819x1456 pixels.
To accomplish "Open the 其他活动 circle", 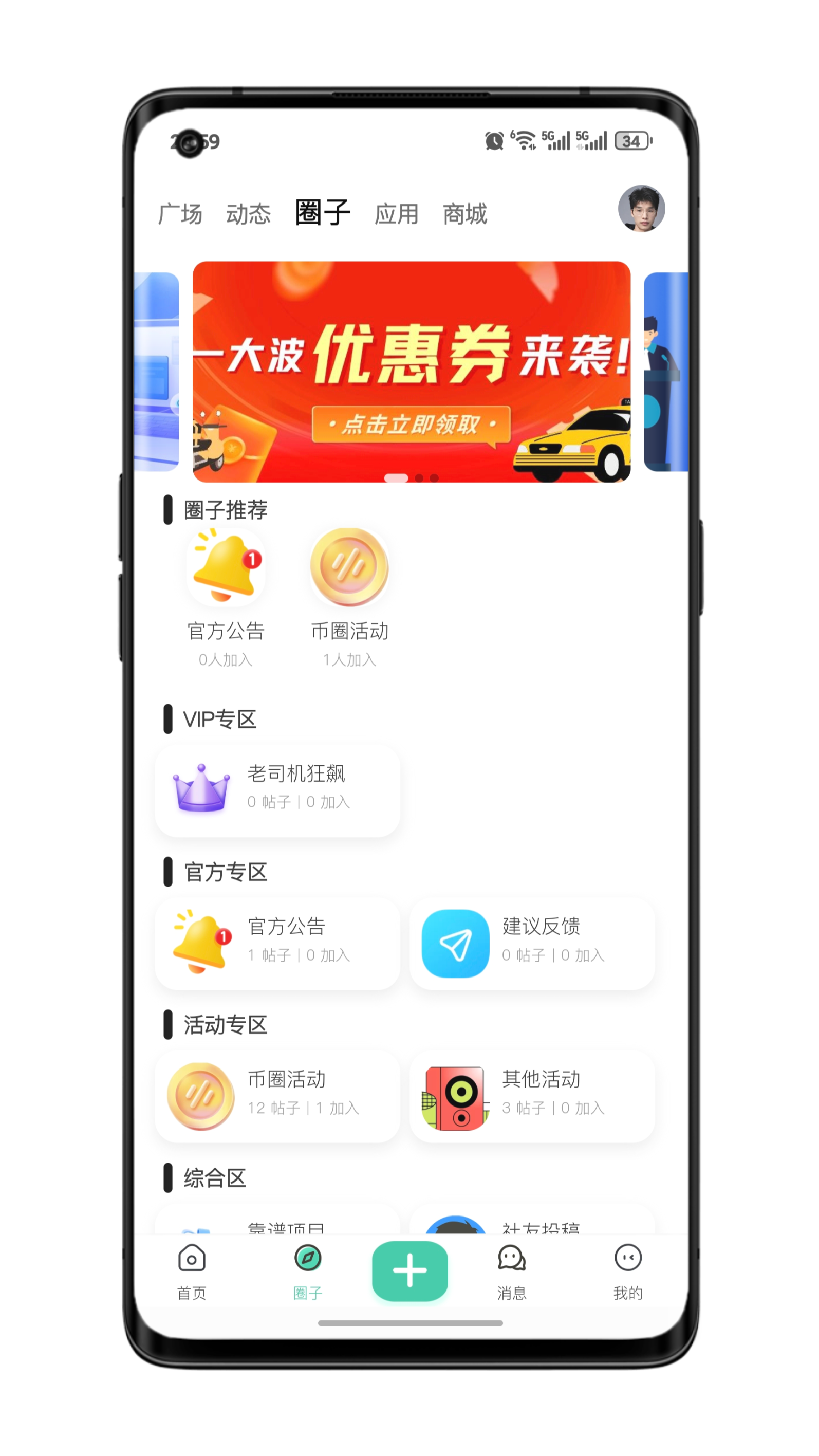I will click(532, 1097).
